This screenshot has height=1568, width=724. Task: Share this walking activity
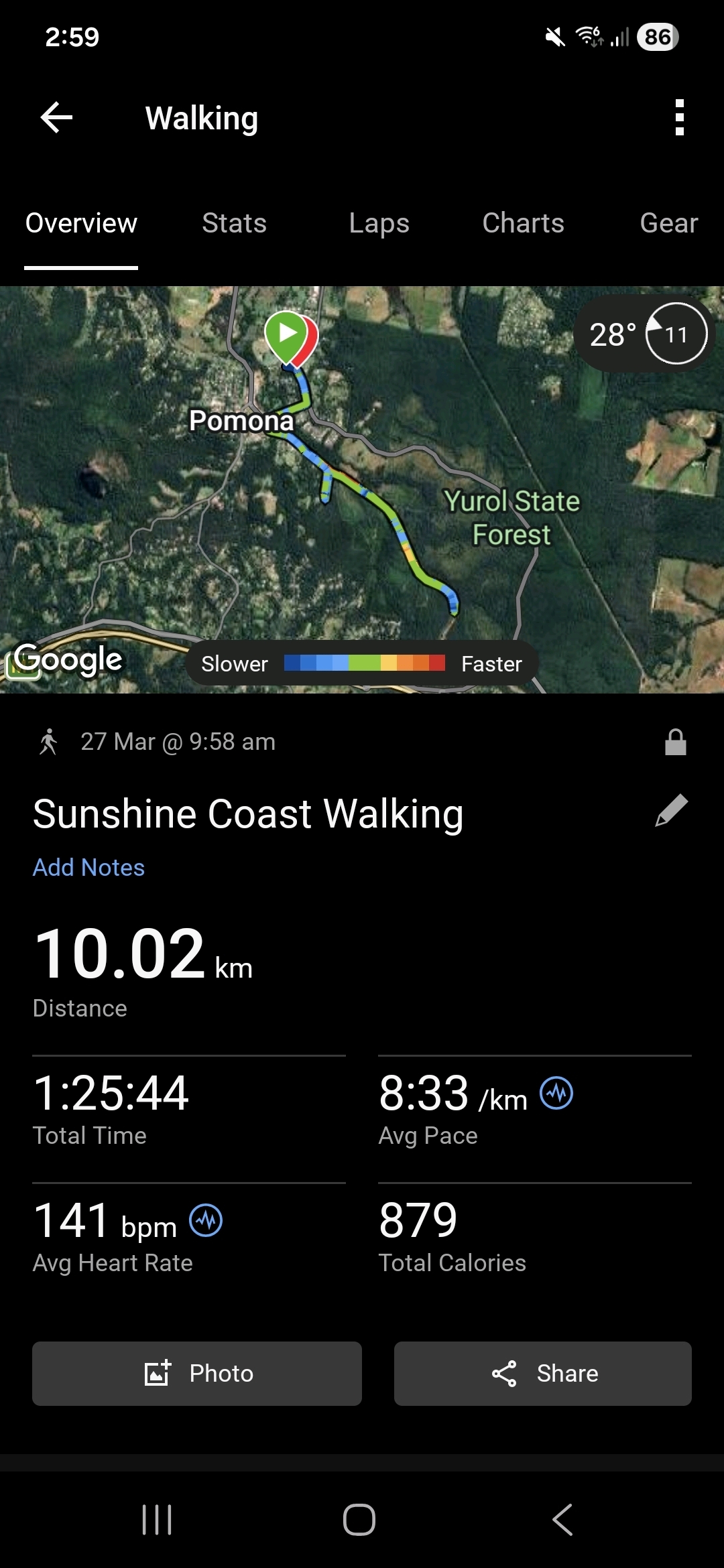[543, 1374]
